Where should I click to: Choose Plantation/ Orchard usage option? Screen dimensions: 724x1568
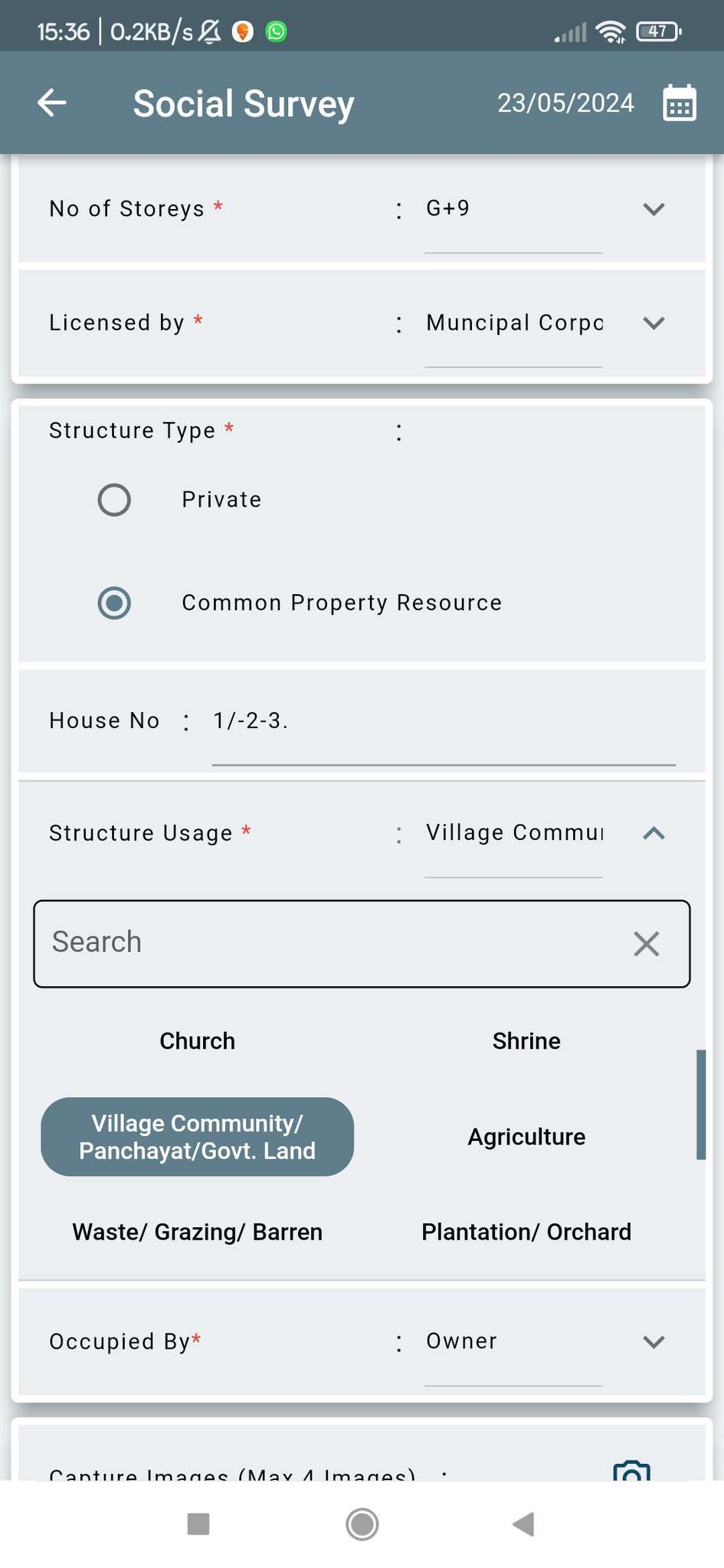(526, 1232)
